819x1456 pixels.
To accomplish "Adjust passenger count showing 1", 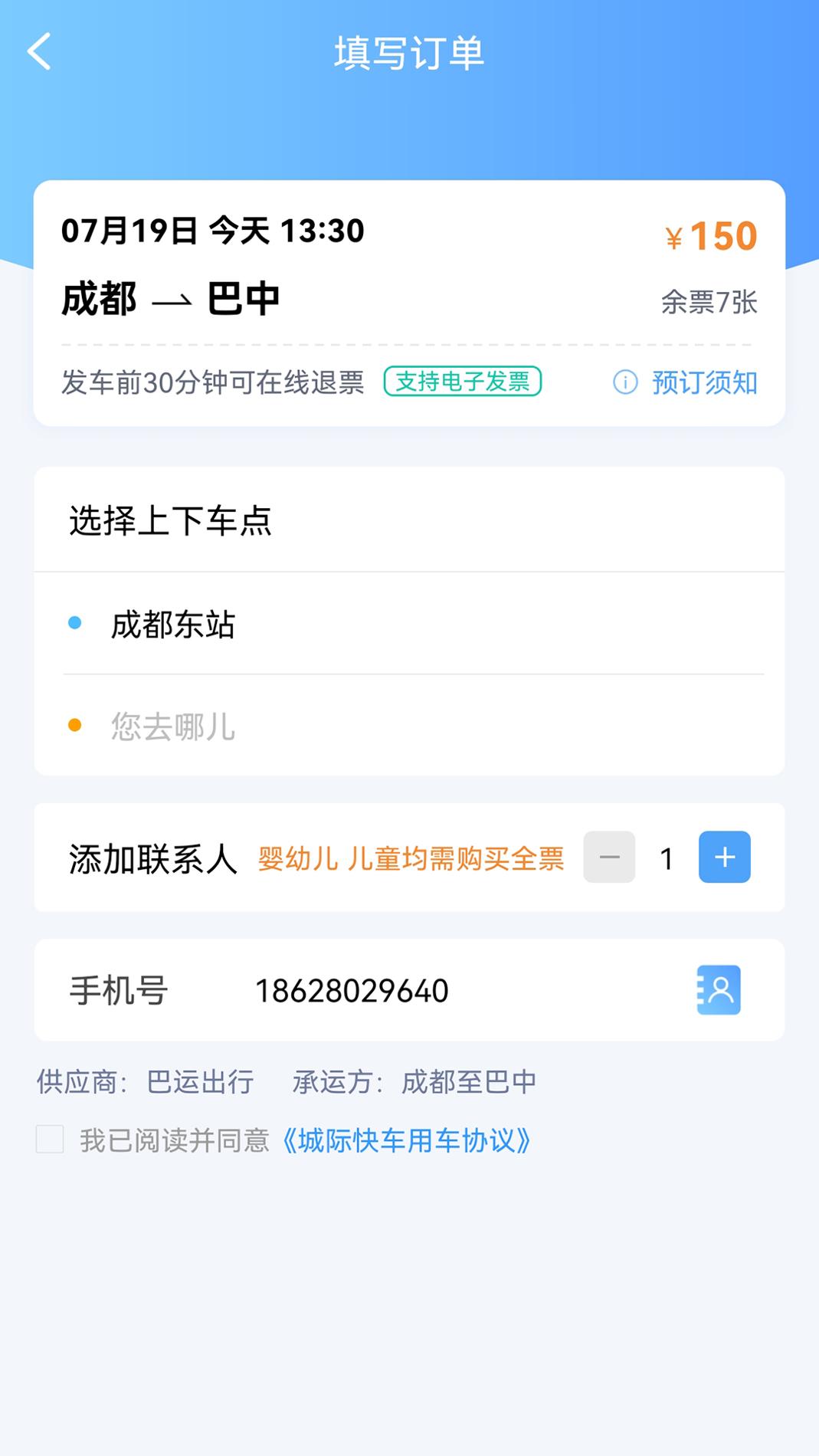I will click(x=666, y=858).
